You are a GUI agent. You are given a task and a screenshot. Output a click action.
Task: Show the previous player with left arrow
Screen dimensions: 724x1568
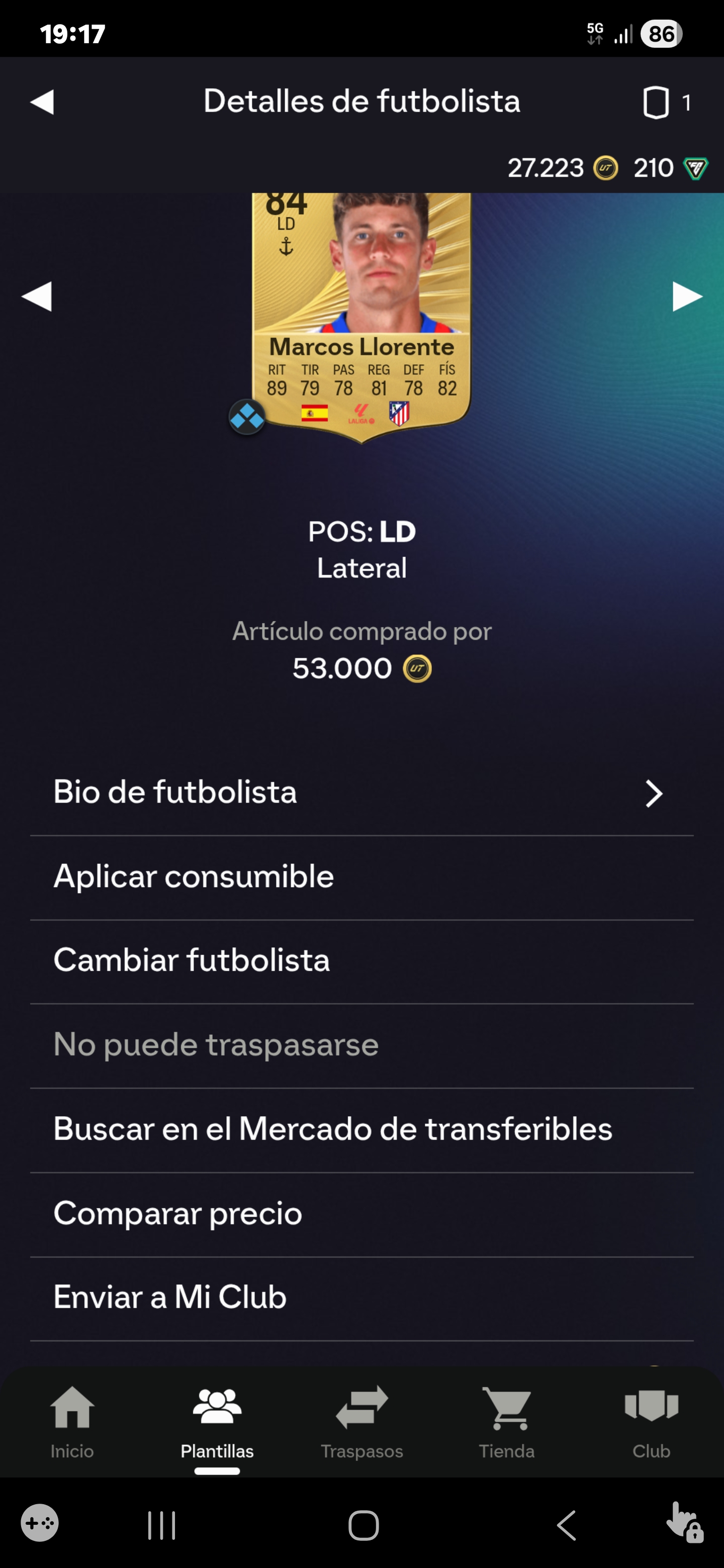click(x=37, y=297)
